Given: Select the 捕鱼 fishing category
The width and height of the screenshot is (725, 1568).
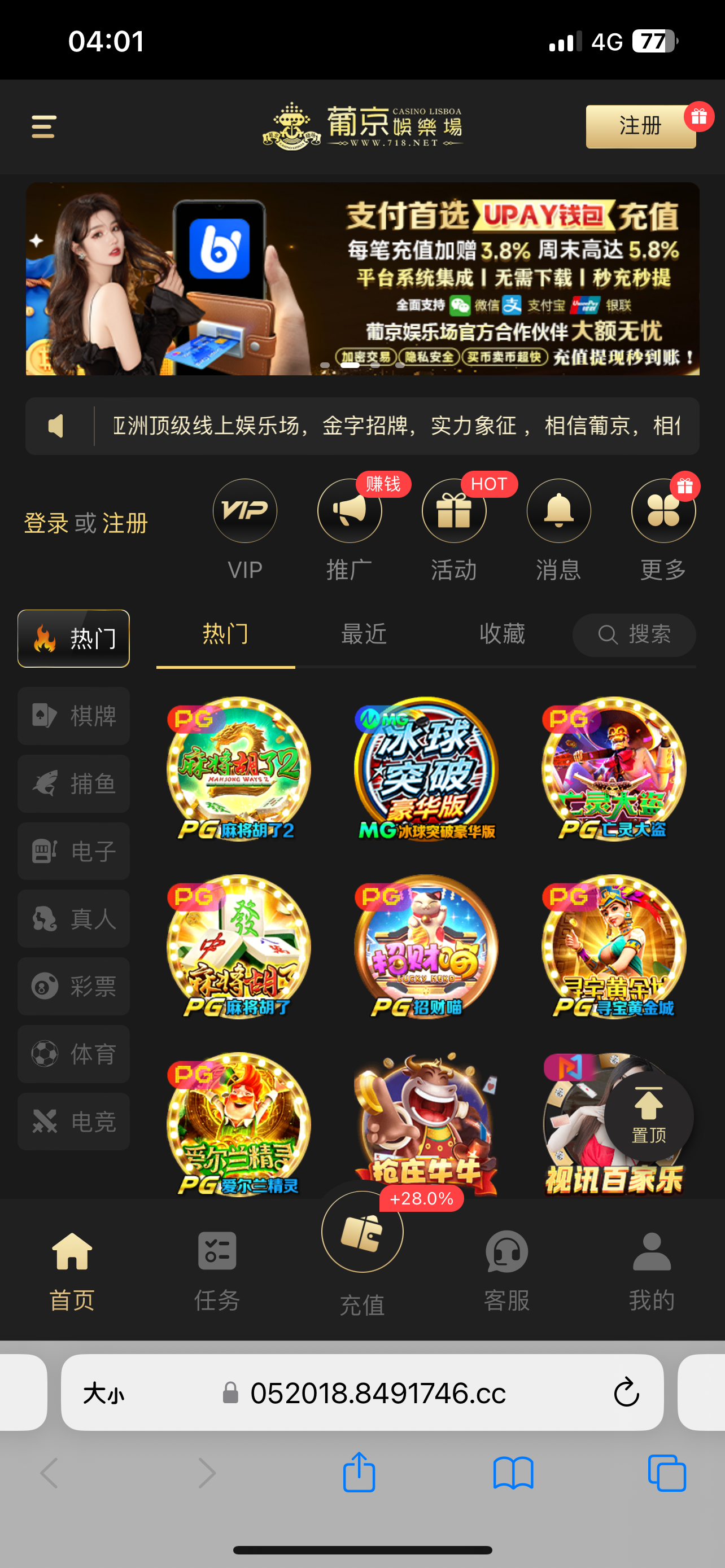Looking at the screenshot, I should (73, 783).
